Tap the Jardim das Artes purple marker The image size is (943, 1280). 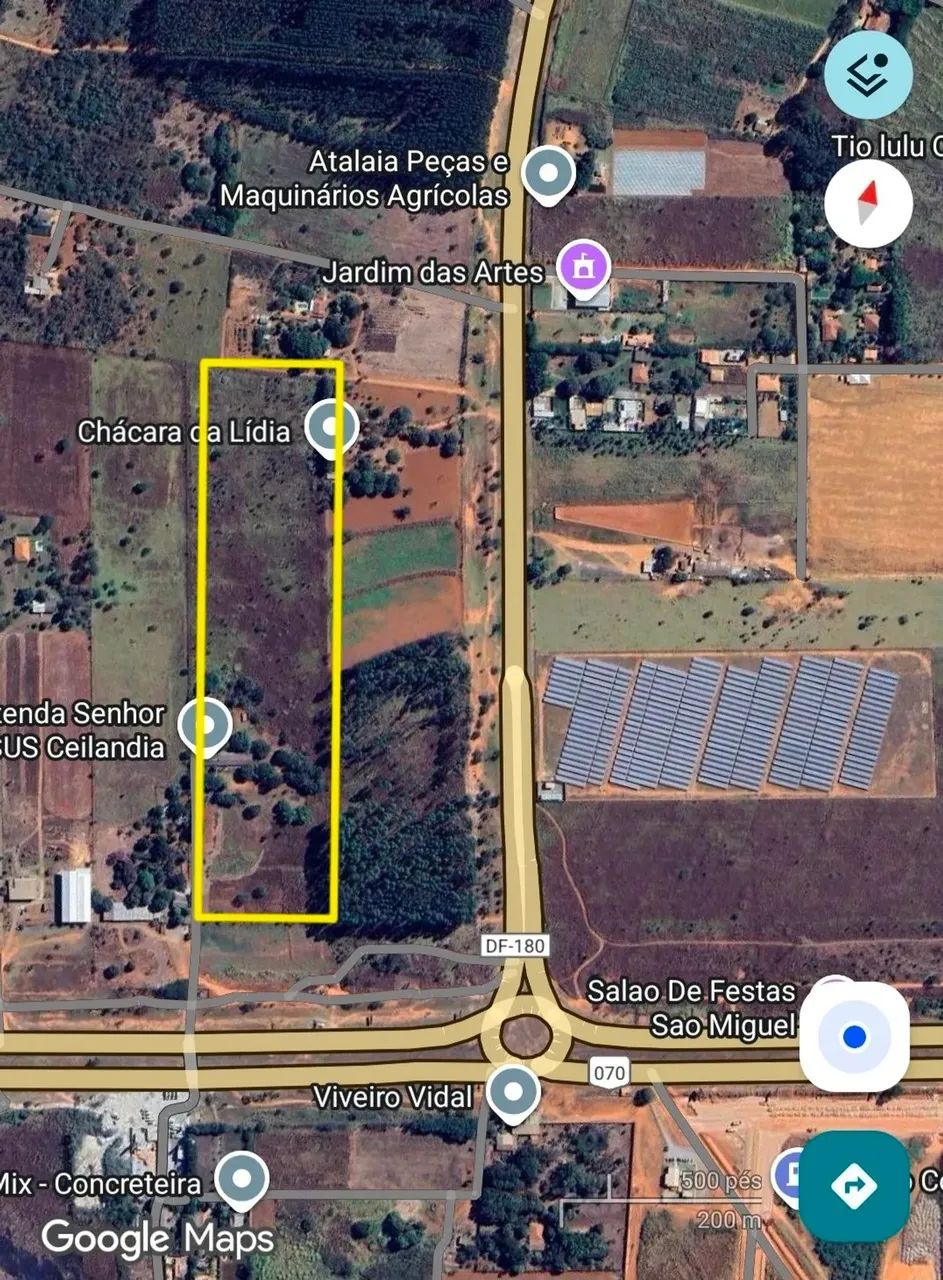[583, 266]
